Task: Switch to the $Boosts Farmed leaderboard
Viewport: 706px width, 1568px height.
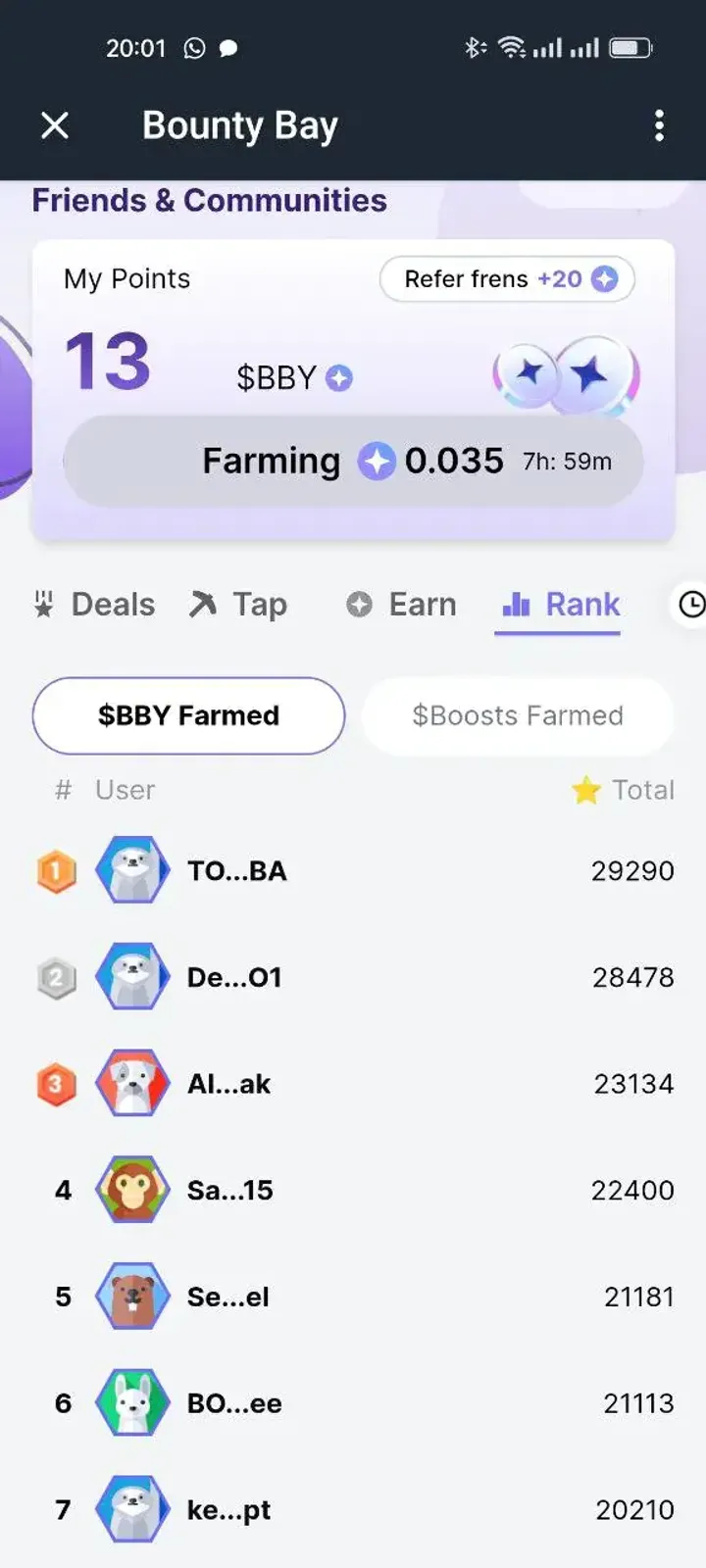Action: pyautogui.click(x=517, y=715)
